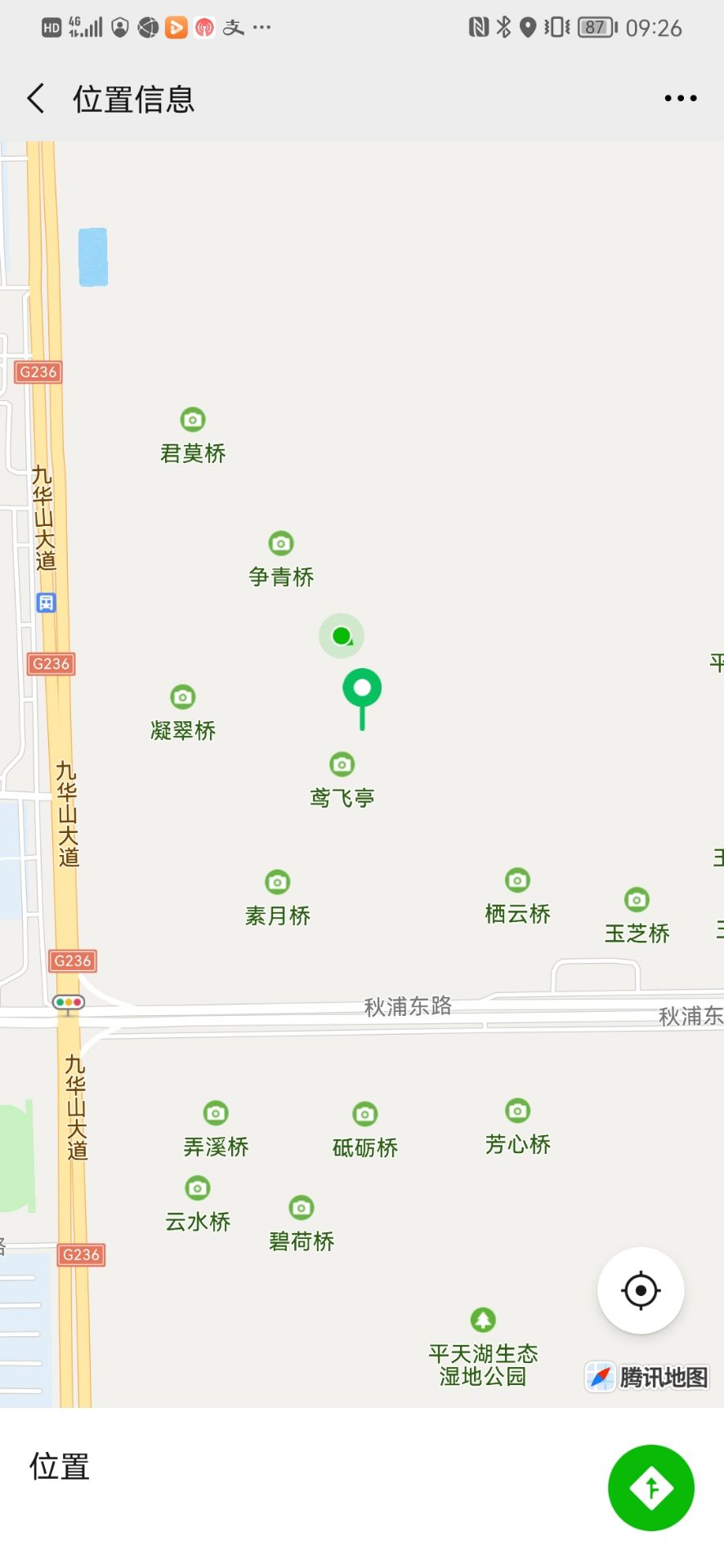Select the 争青桥 point of interest
This screenshot has width=724, height=1568.
(281, 544)
